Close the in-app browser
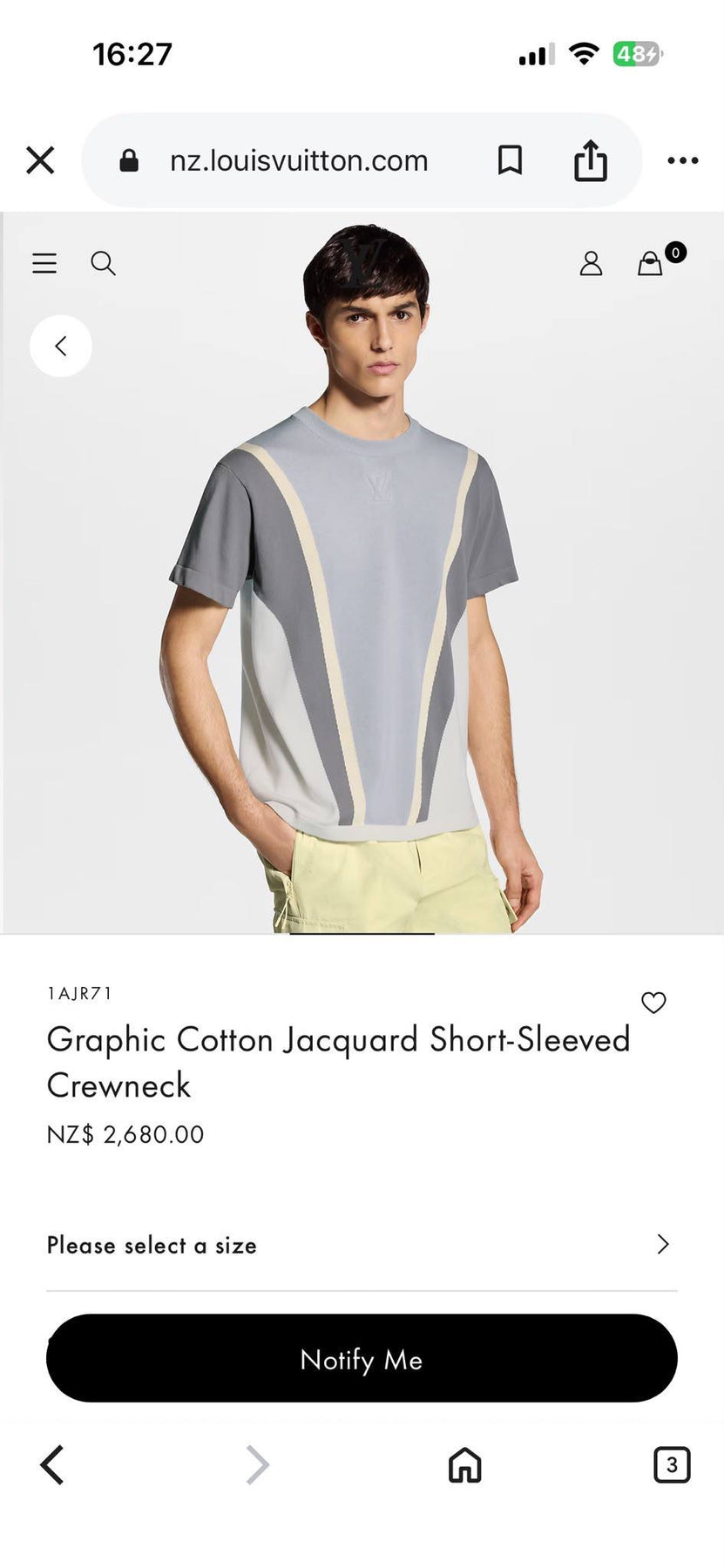The height and width of the screenshot is (1568, 724). [40, 160]
